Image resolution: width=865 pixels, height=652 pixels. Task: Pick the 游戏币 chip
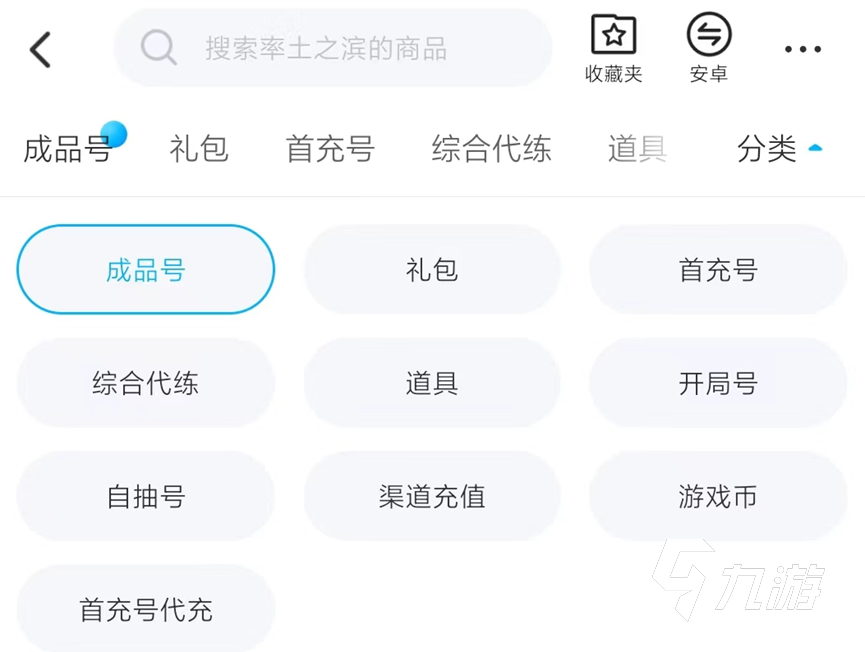(x=718, y=496)
